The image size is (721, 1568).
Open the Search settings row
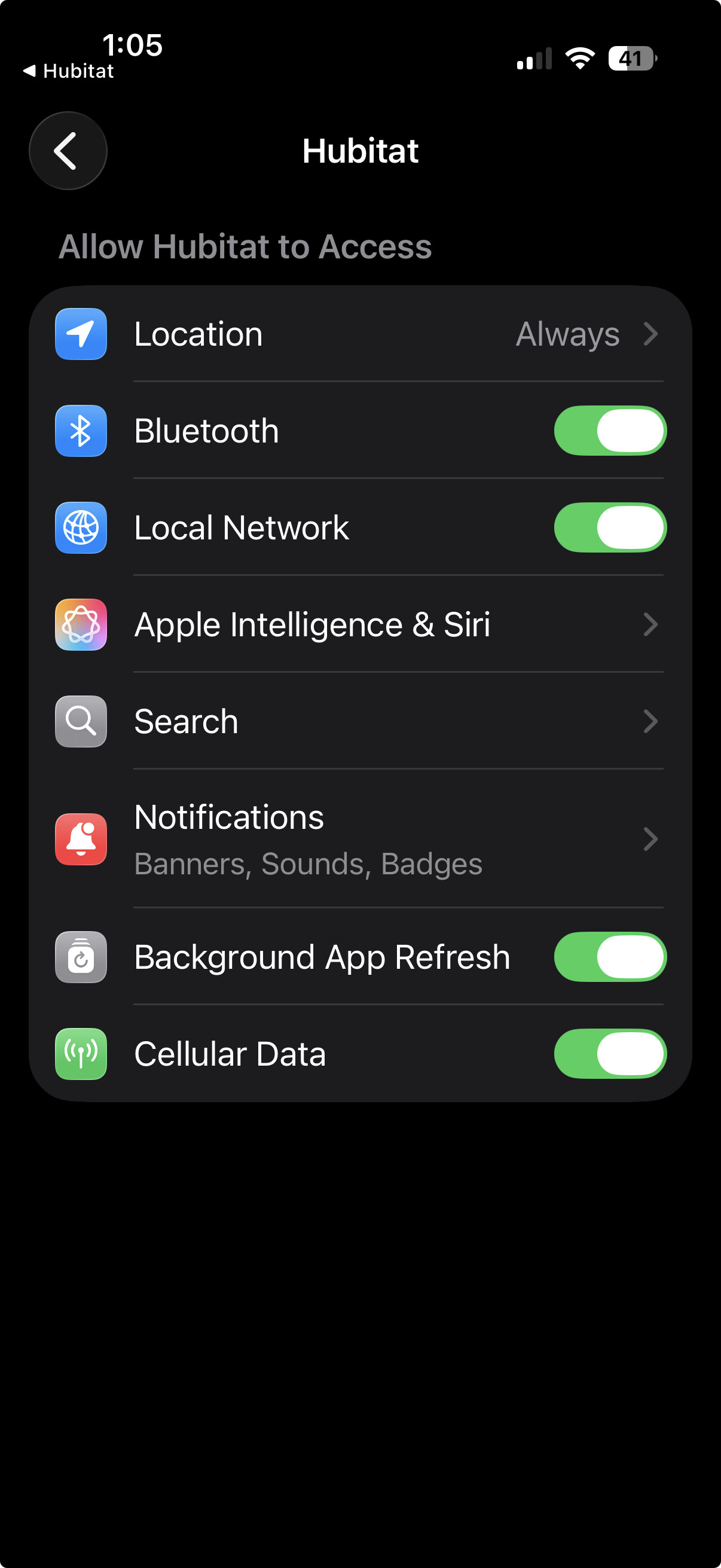pyautogui.click(x=365, y=721)
